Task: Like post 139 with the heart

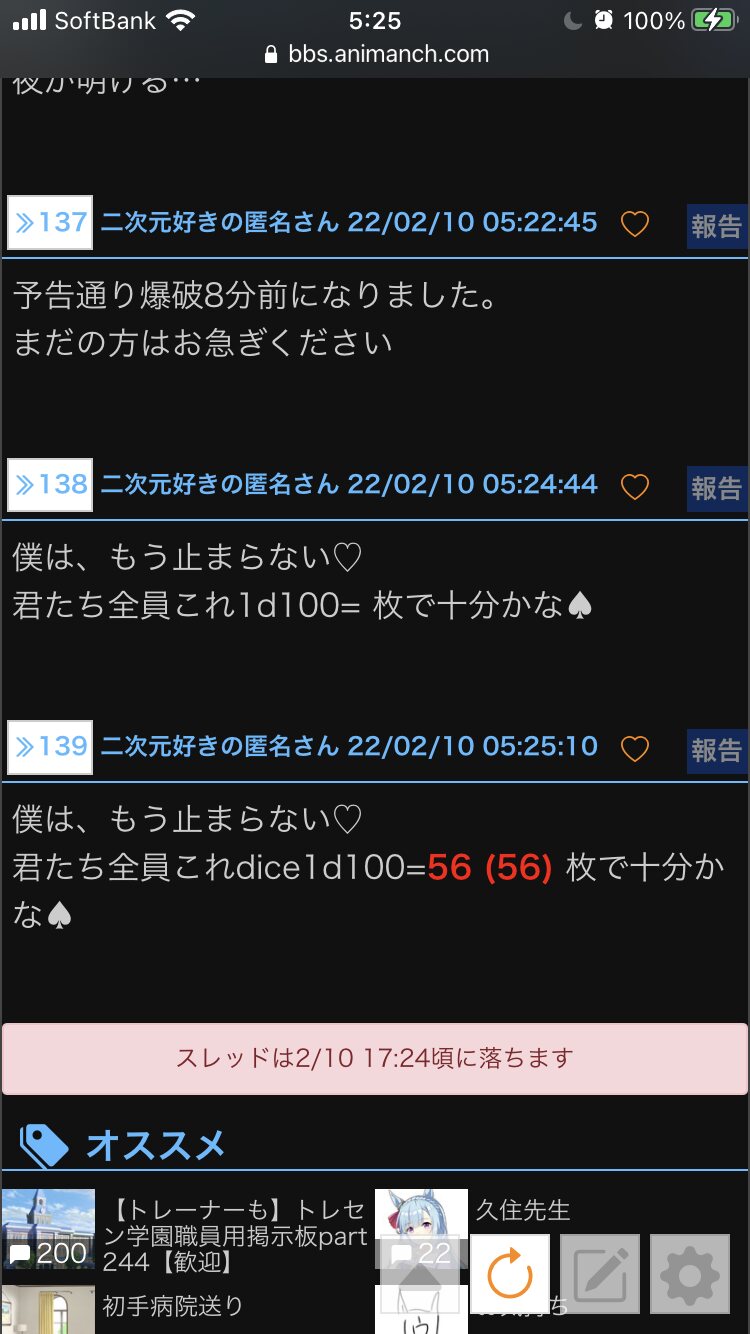Action: pyautogui.click(x=635, y=748)
